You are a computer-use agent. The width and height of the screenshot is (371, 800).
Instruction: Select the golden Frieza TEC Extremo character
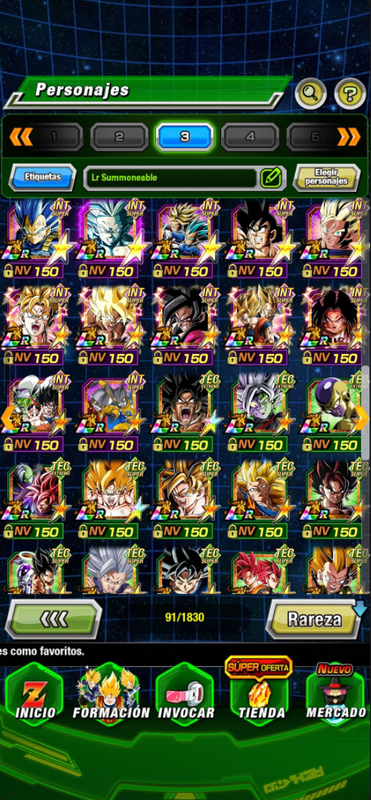pyautogui.click(x=335, y=412)
